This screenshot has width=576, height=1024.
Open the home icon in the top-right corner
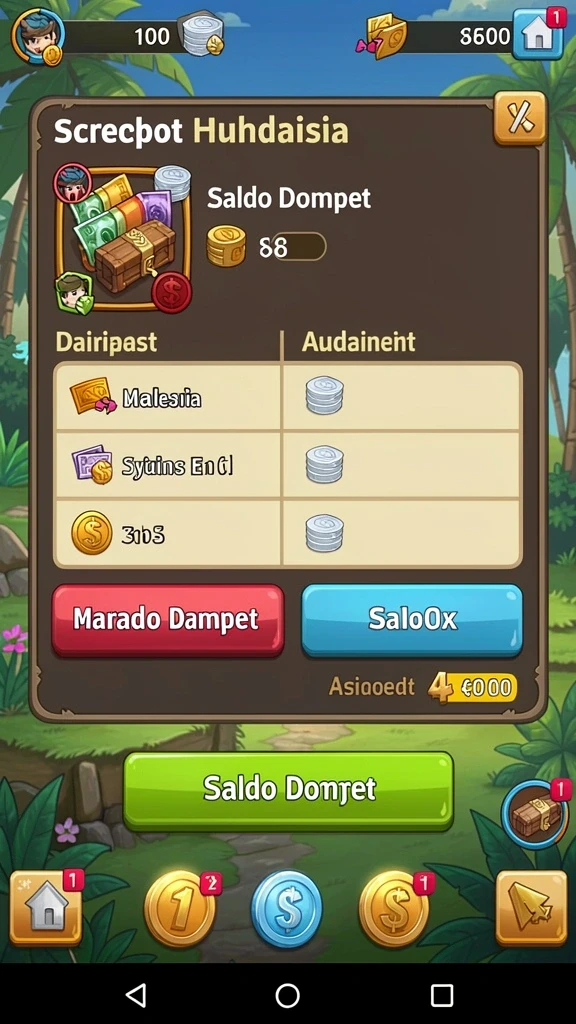[x=538, y=34]
